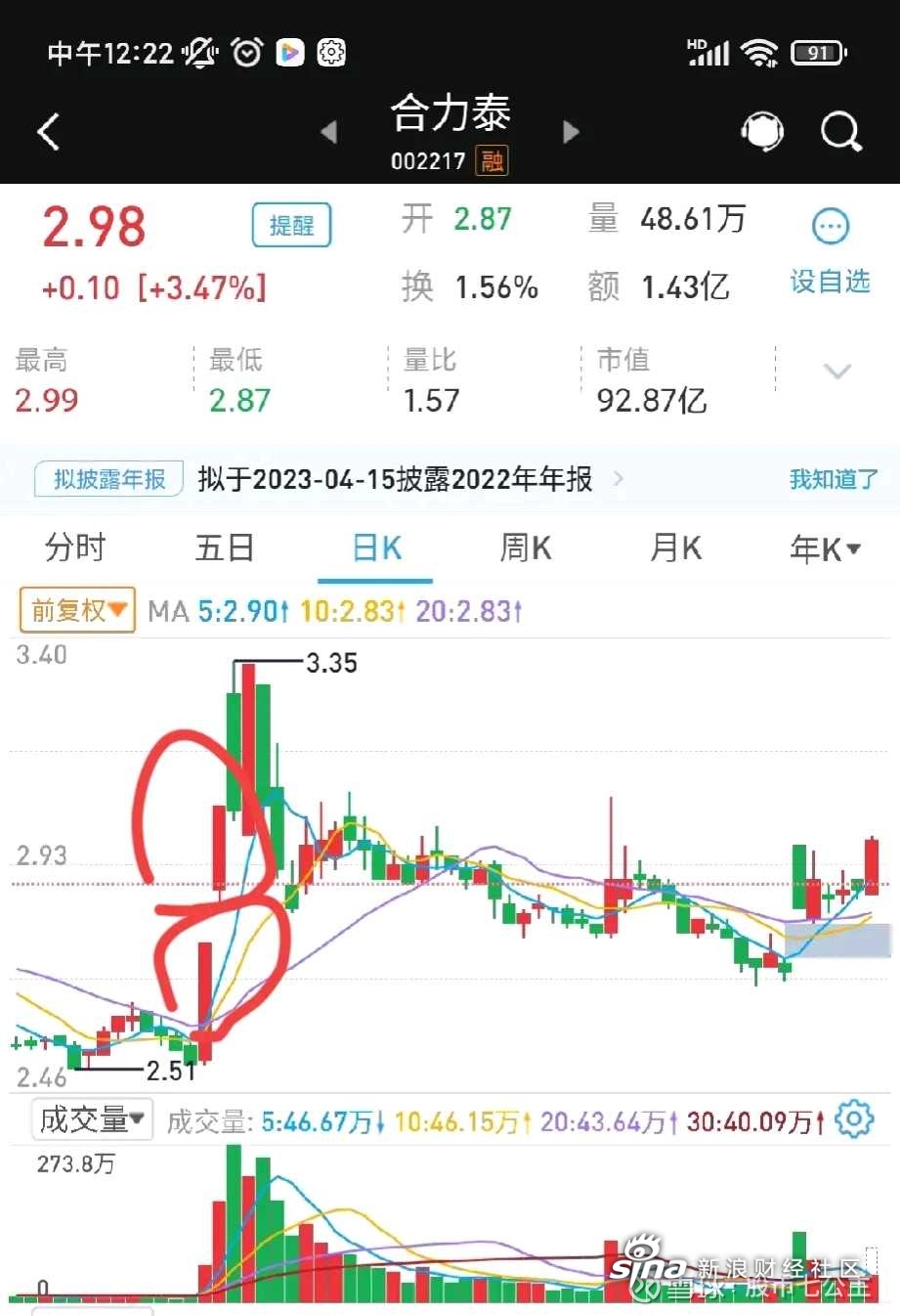The width and height of the screenshot is (900, 1316).
Task: Select the 日K chart tab
Action: (377, 548)
